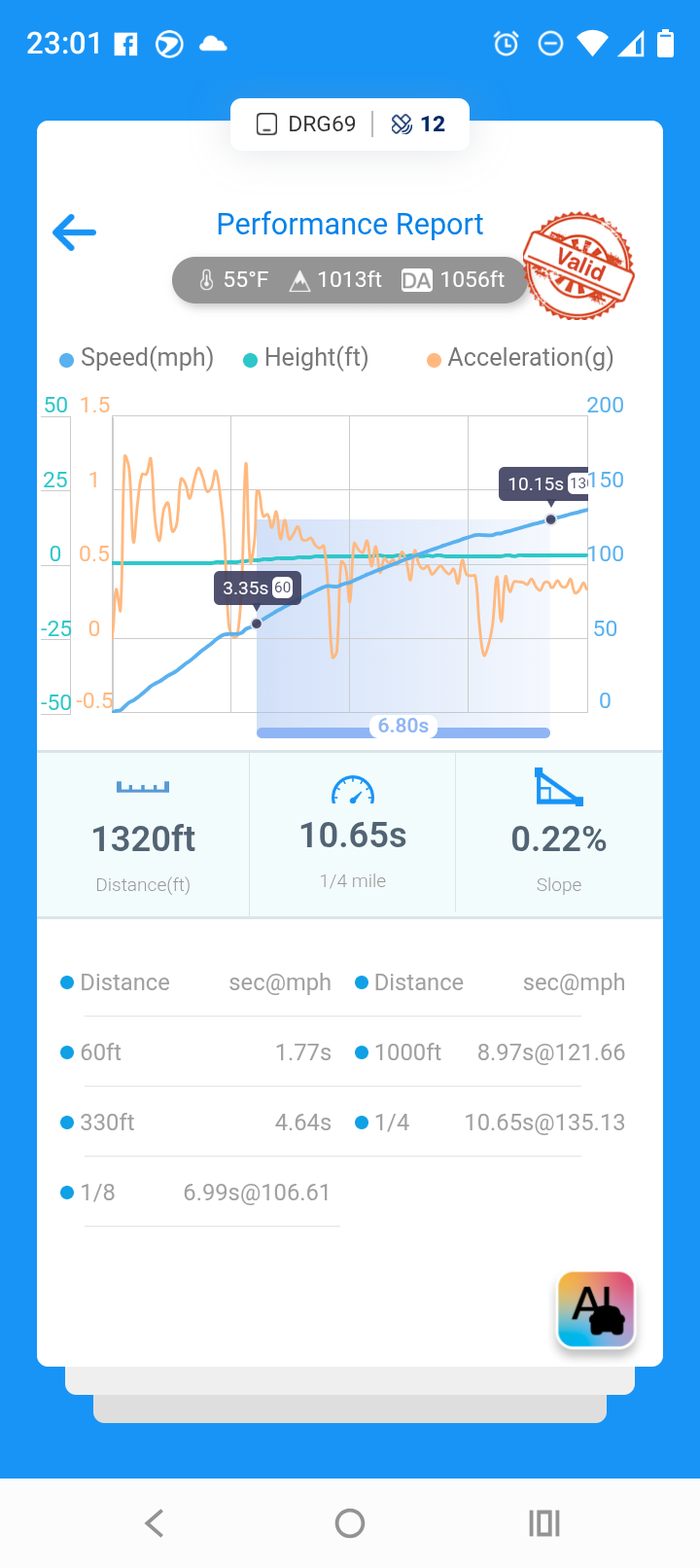Open the weather conditions pill showing 55°F
Viewport: 700px width, 1568px height.
[350, 280]
